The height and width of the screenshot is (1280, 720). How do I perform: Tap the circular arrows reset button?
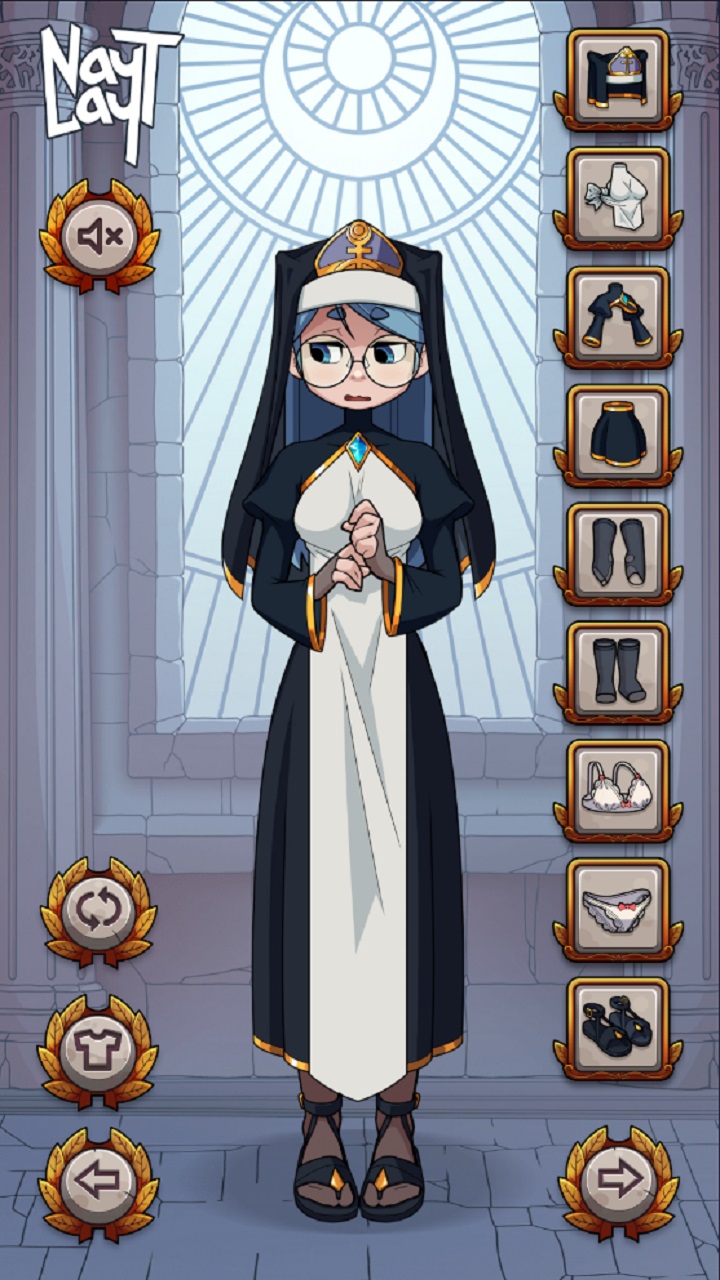[98, 911]
